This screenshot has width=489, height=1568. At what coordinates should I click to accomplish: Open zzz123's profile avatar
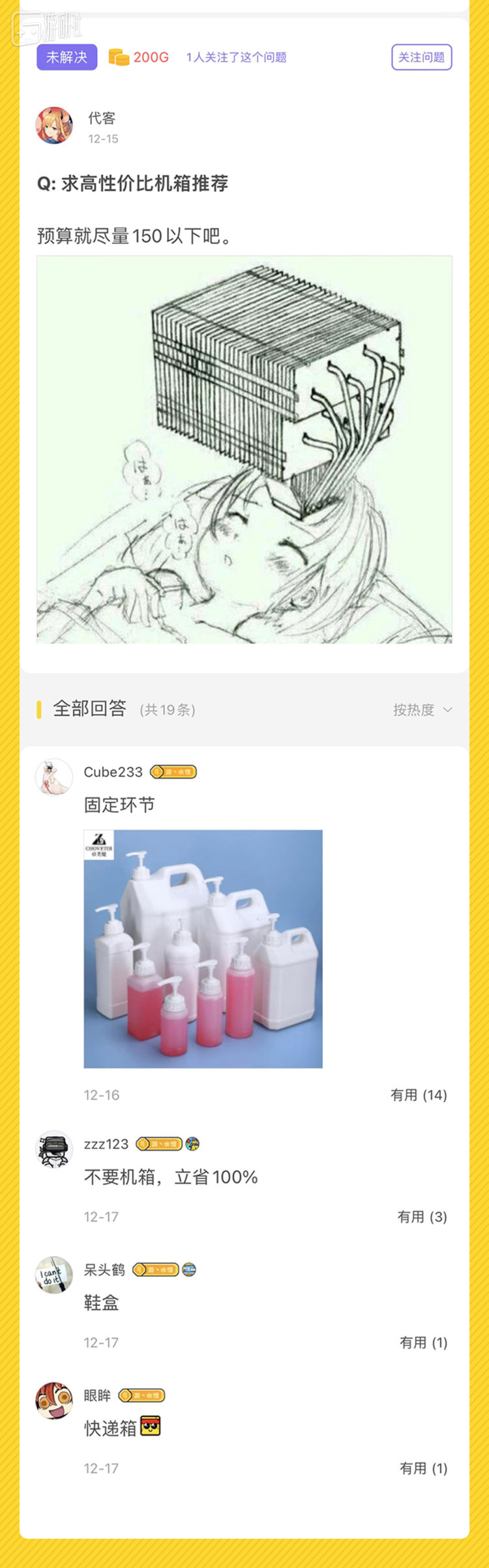[54, 1149]
